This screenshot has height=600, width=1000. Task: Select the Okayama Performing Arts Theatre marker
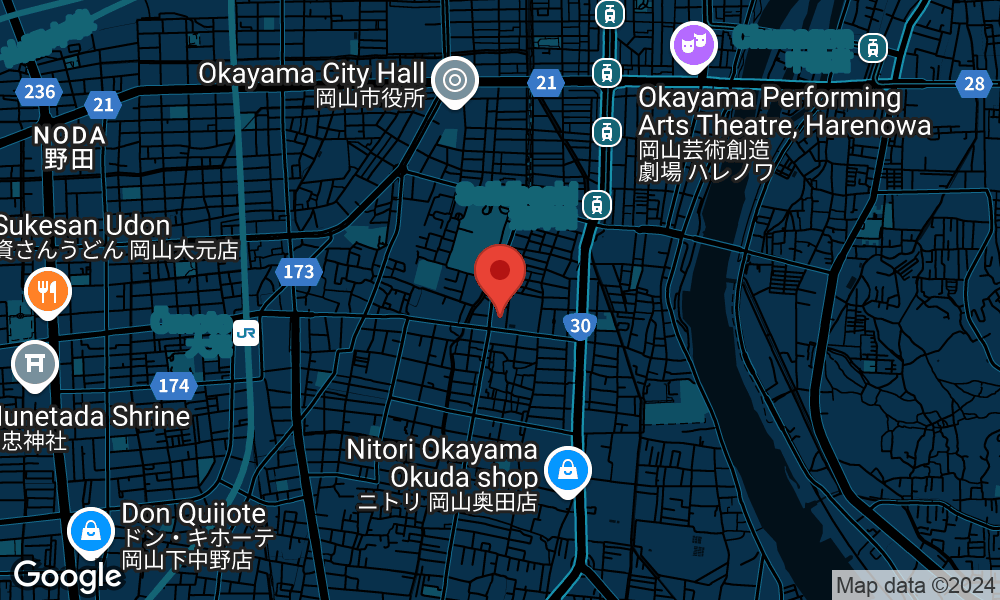coord(695,45)
